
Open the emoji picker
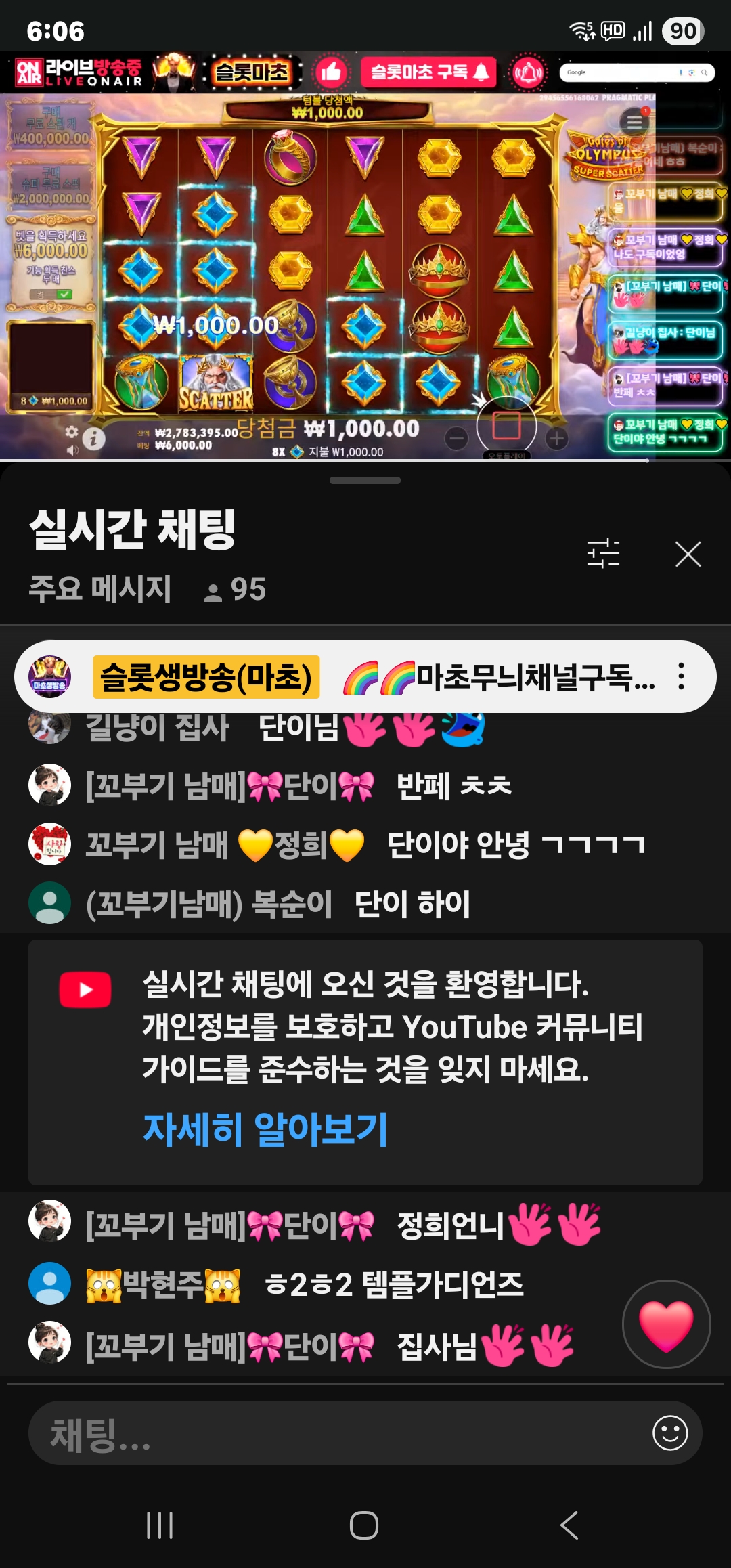(x=670, y=1433)
